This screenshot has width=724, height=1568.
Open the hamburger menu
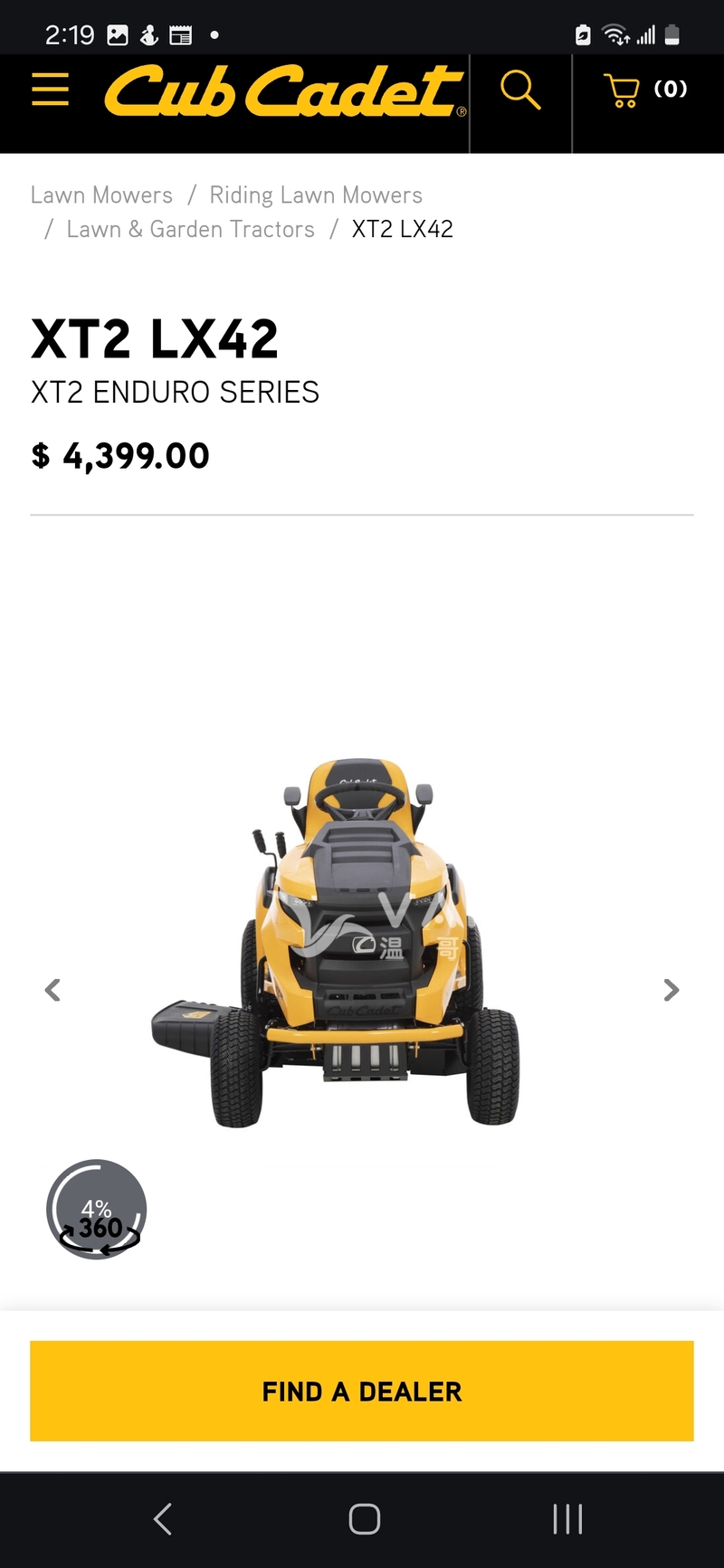50,90
